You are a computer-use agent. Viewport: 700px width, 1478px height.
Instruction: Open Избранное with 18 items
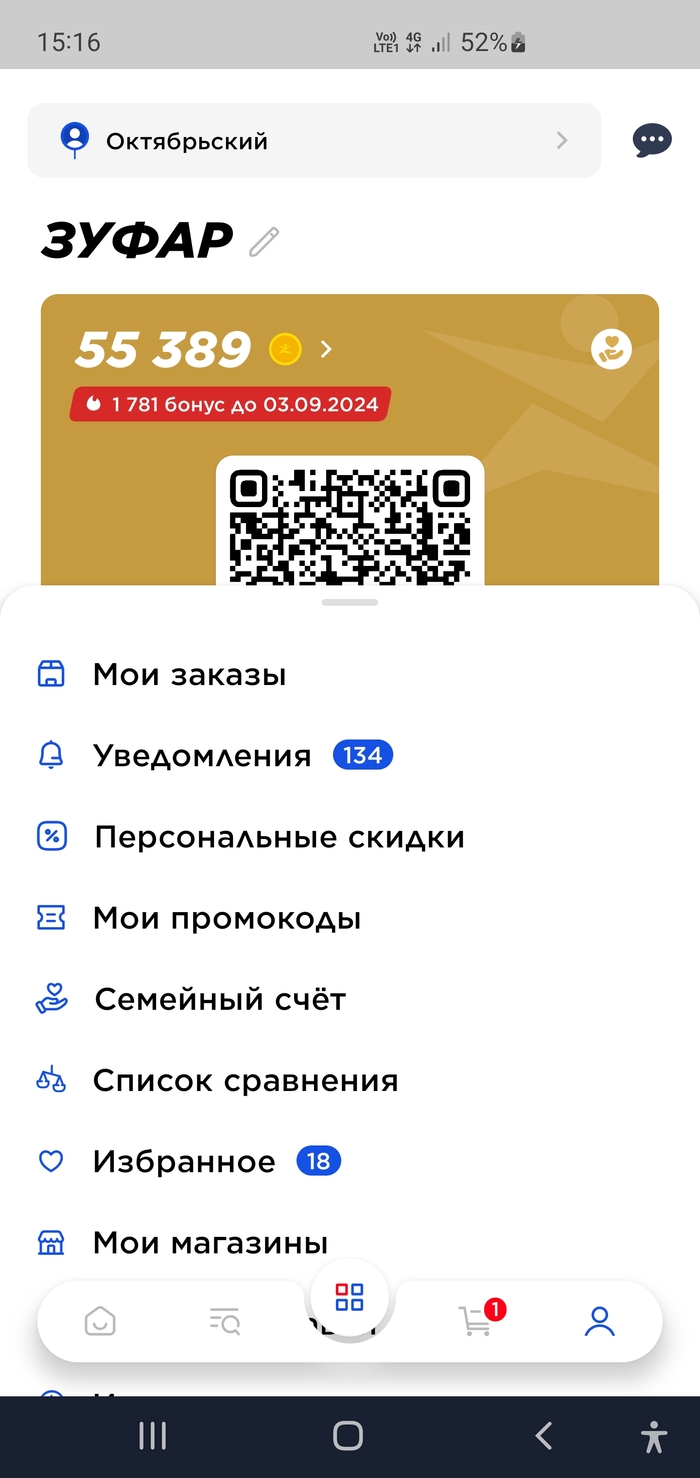pyautogui.click(x=184, y=1161)
